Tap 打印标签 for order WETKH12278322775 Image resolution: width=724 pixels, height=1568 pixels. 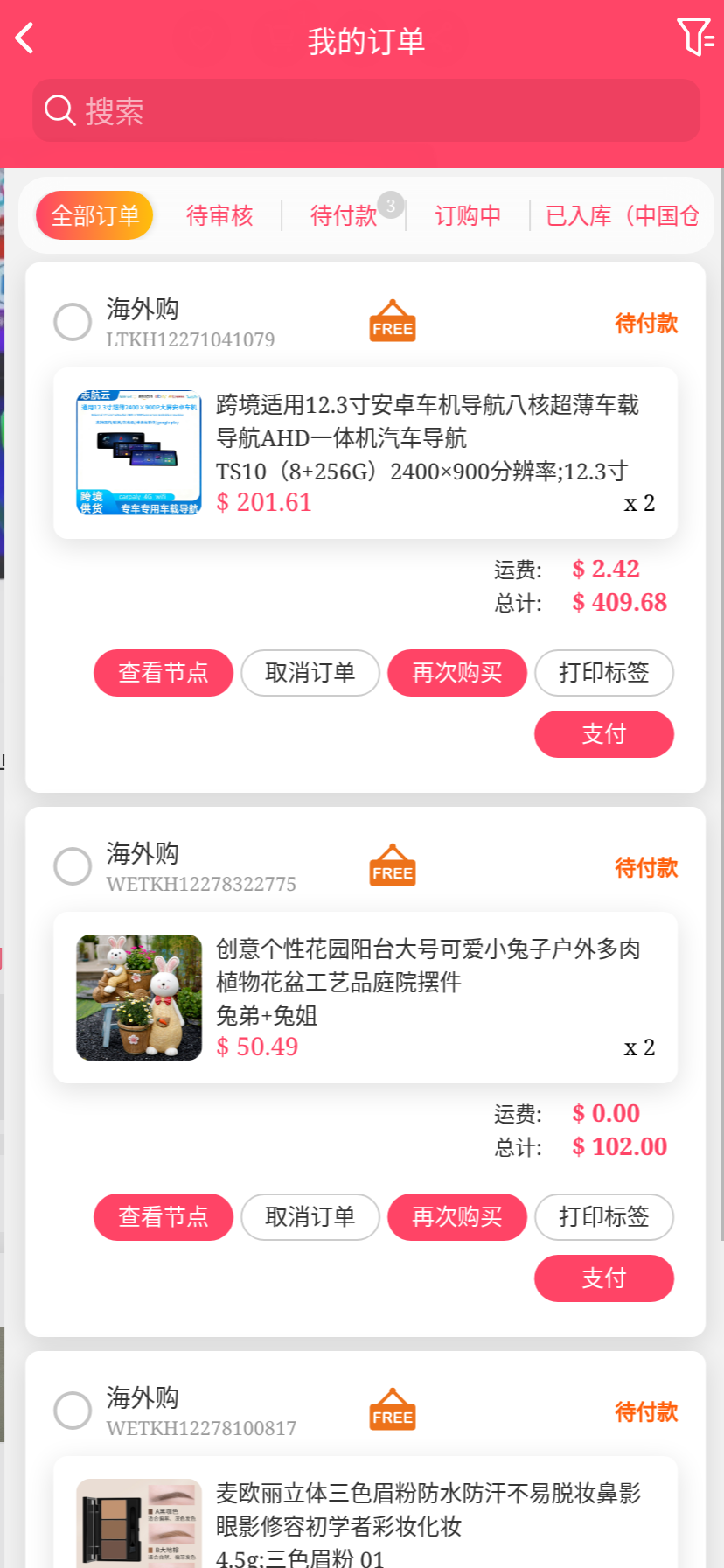604,1217
